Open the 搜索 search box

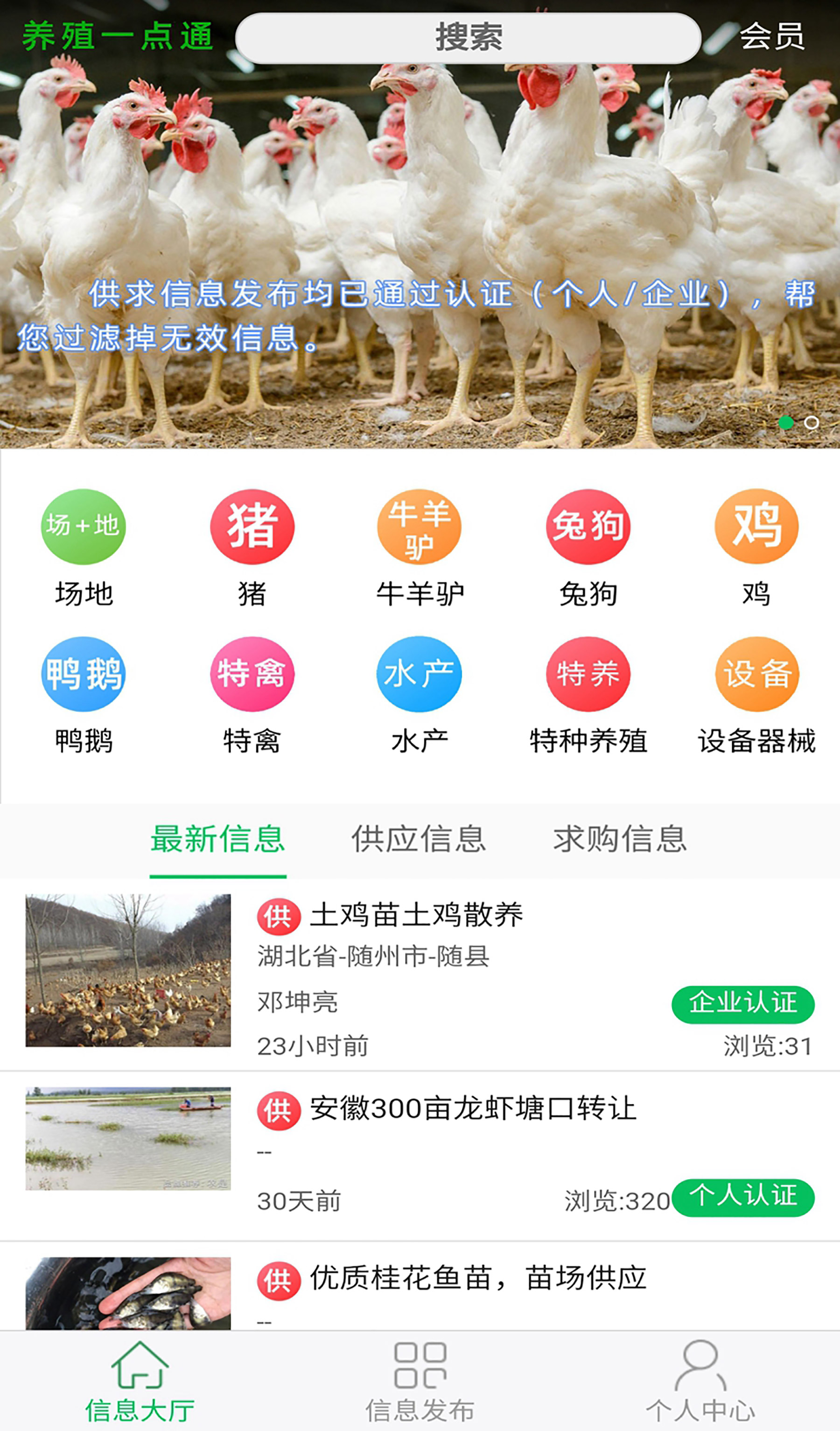468,37
